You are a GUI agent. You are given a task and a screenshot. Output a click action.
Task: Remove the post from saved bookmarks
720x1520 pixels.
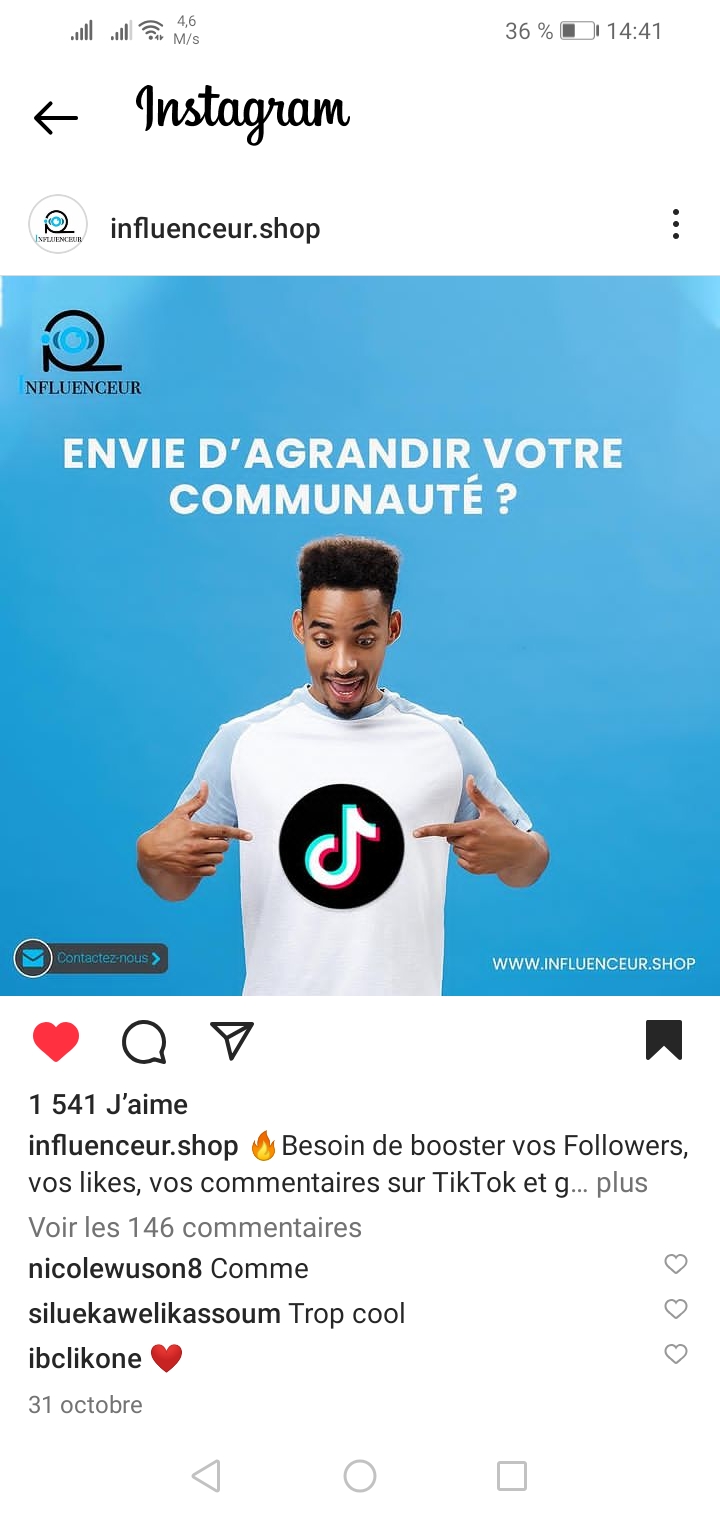pos(664,1040)
